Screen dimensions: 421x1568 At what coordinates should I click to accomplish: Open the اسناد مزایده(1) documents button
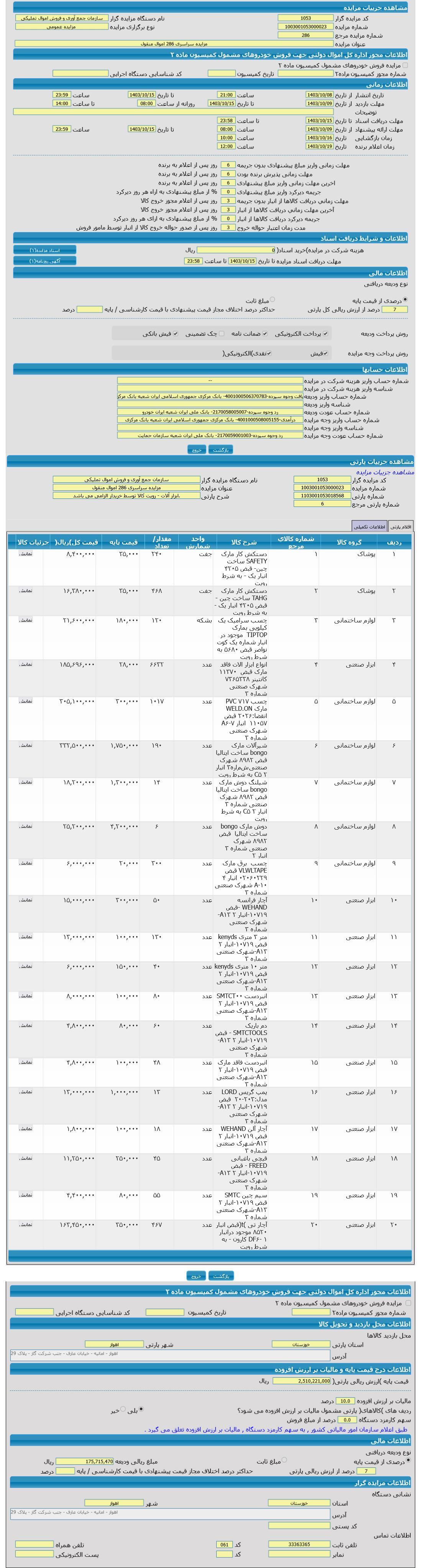pyautogui.click(x=45, y=249)
